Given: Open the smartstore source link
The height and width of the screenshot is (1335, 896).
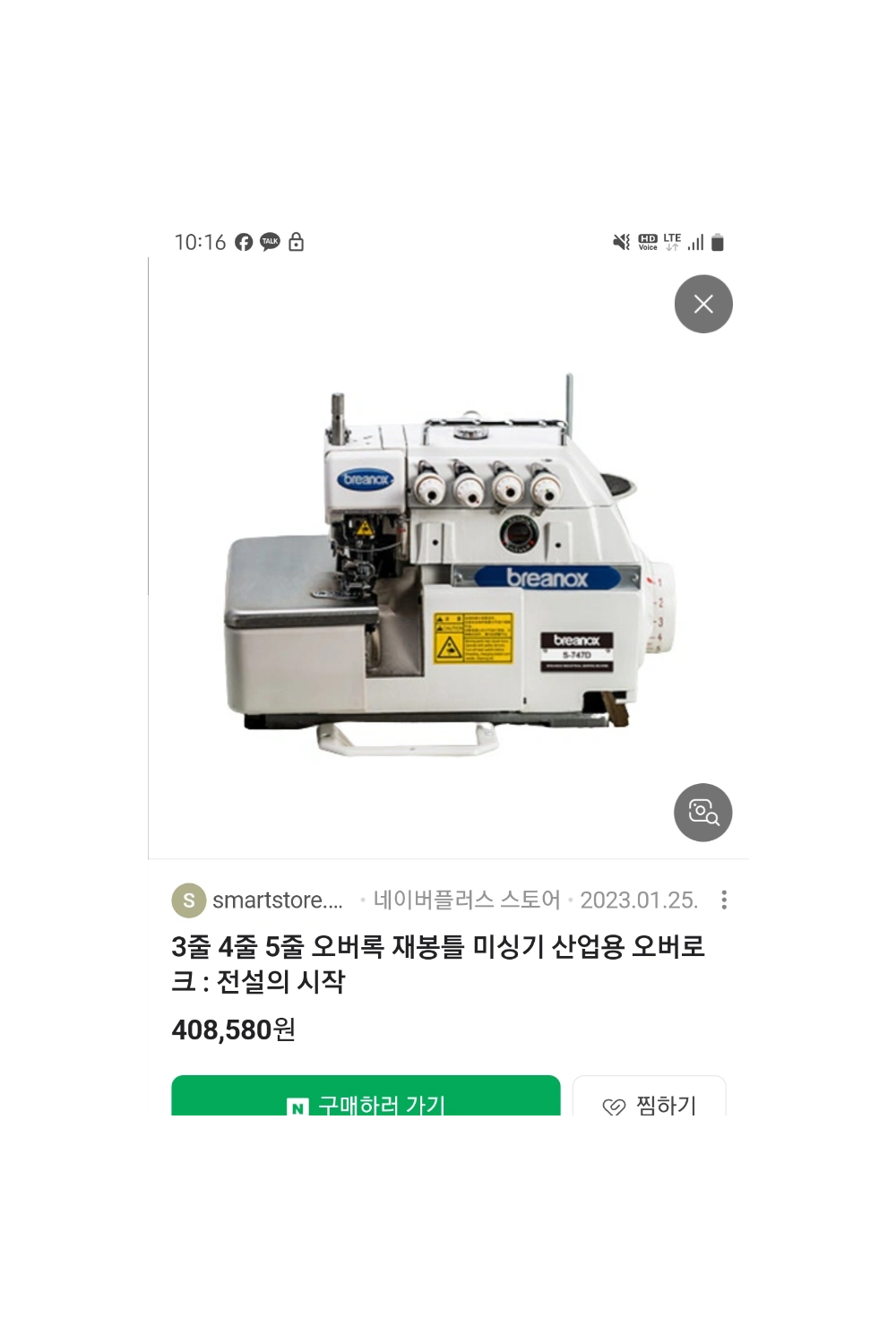Looking at the screenshot, I should pos(258,900).
